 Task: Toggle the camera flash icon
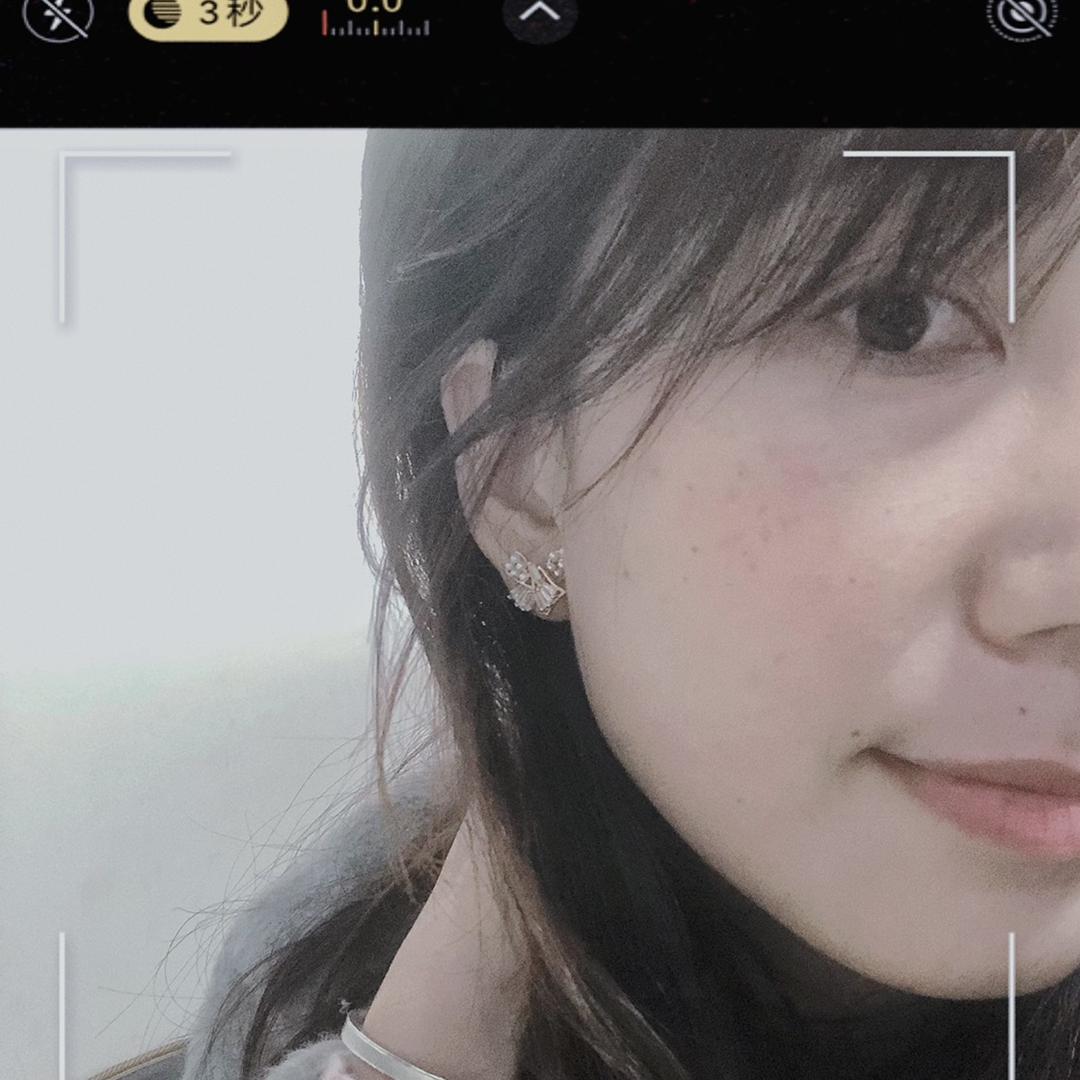tap(58, 16)
